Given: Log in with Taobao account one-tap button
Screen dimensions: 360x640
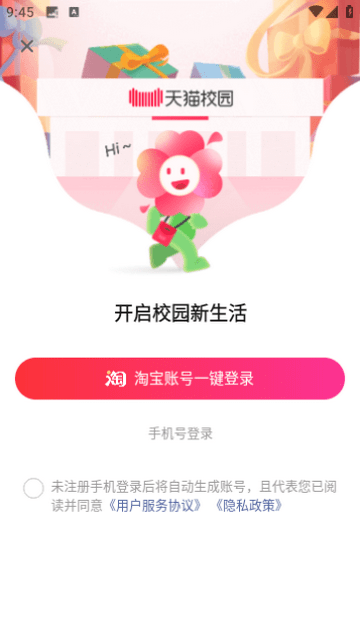Looking at the screenshot, I should (180, 378).
